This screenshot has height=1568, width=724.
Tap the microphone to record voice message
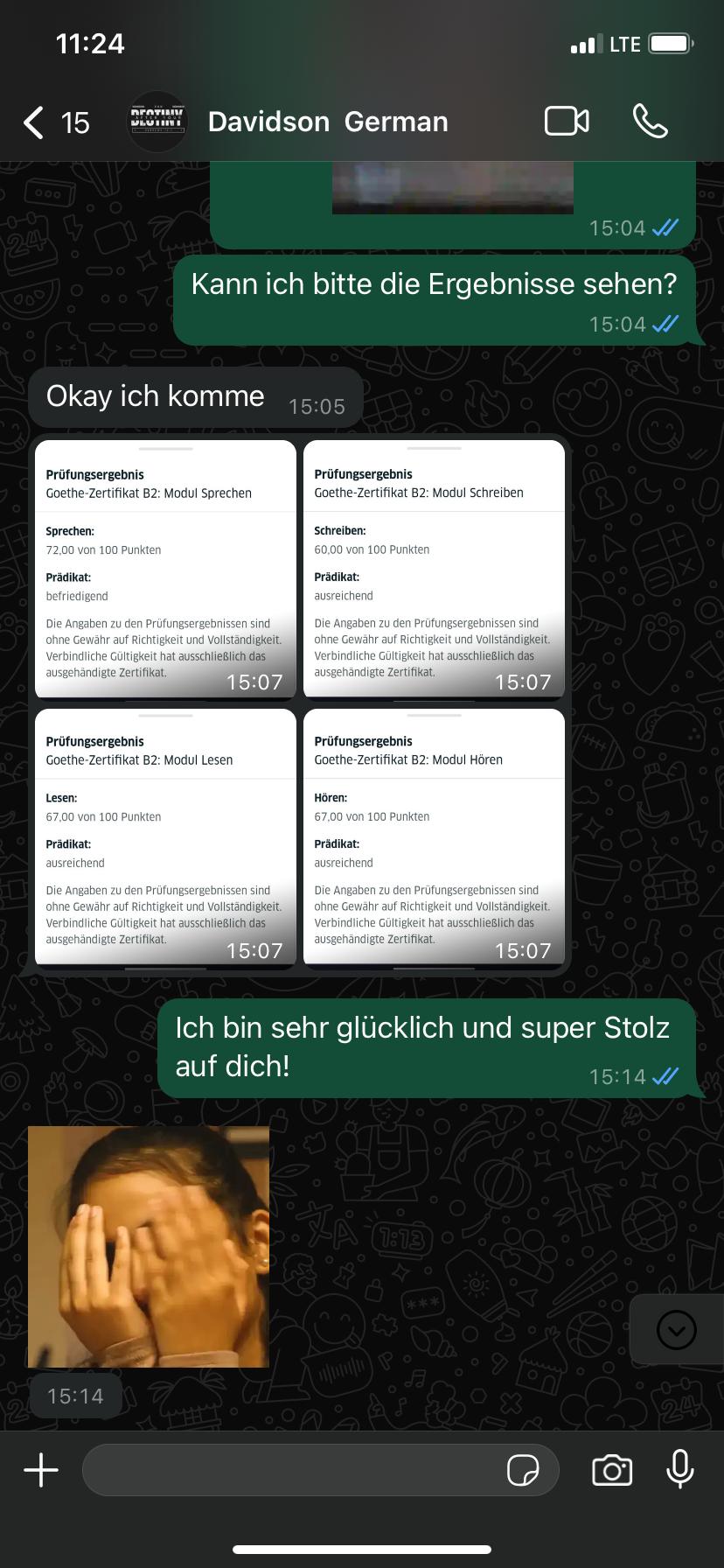click(x=679, y=1470)
